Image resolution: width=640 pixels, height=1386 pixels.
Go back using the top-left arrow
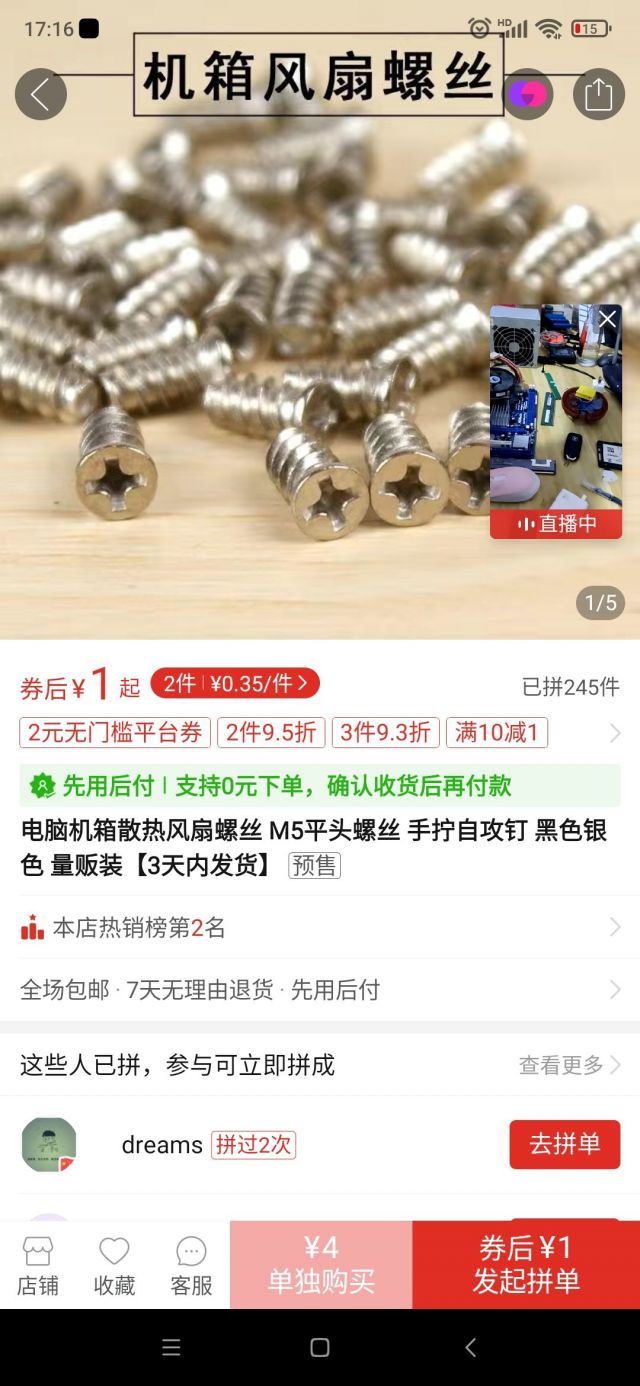pos(41,94)
